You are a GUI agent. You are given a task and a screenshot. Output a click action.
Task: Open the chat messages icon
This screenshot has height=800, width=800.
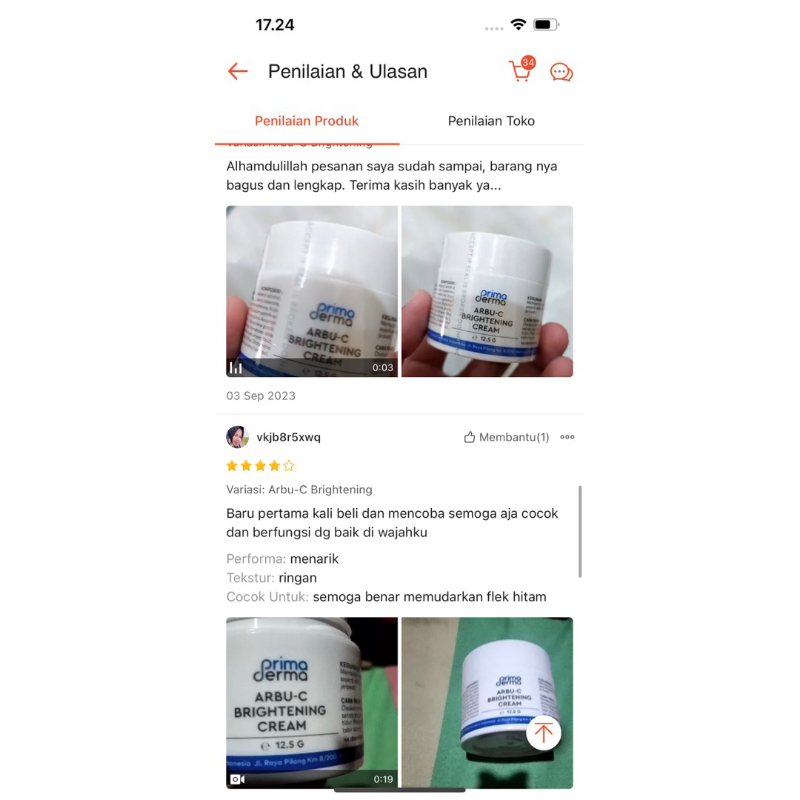pyautogui.click(x=561, y=72)
